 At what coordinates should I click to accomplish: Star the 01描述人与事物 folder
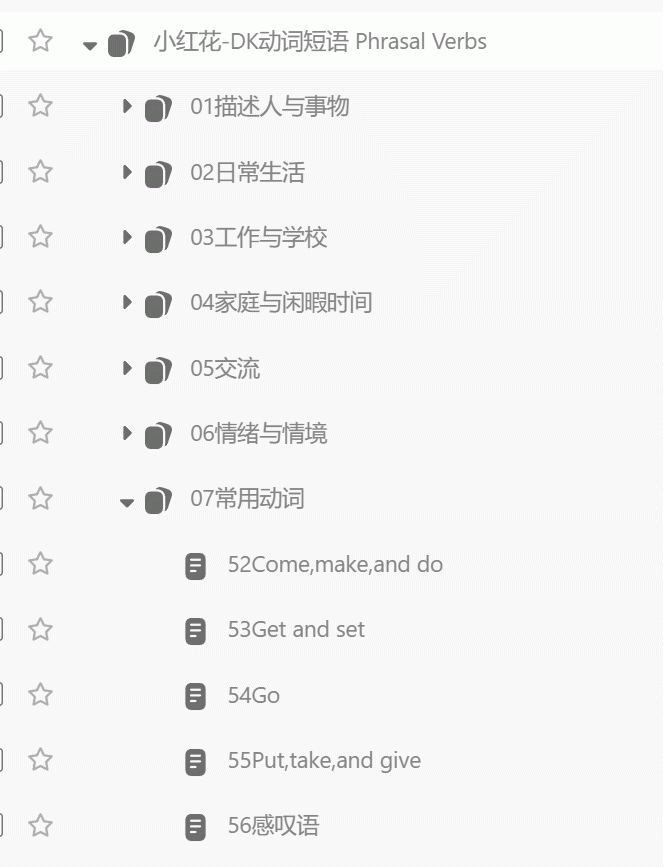coord(40,106)
